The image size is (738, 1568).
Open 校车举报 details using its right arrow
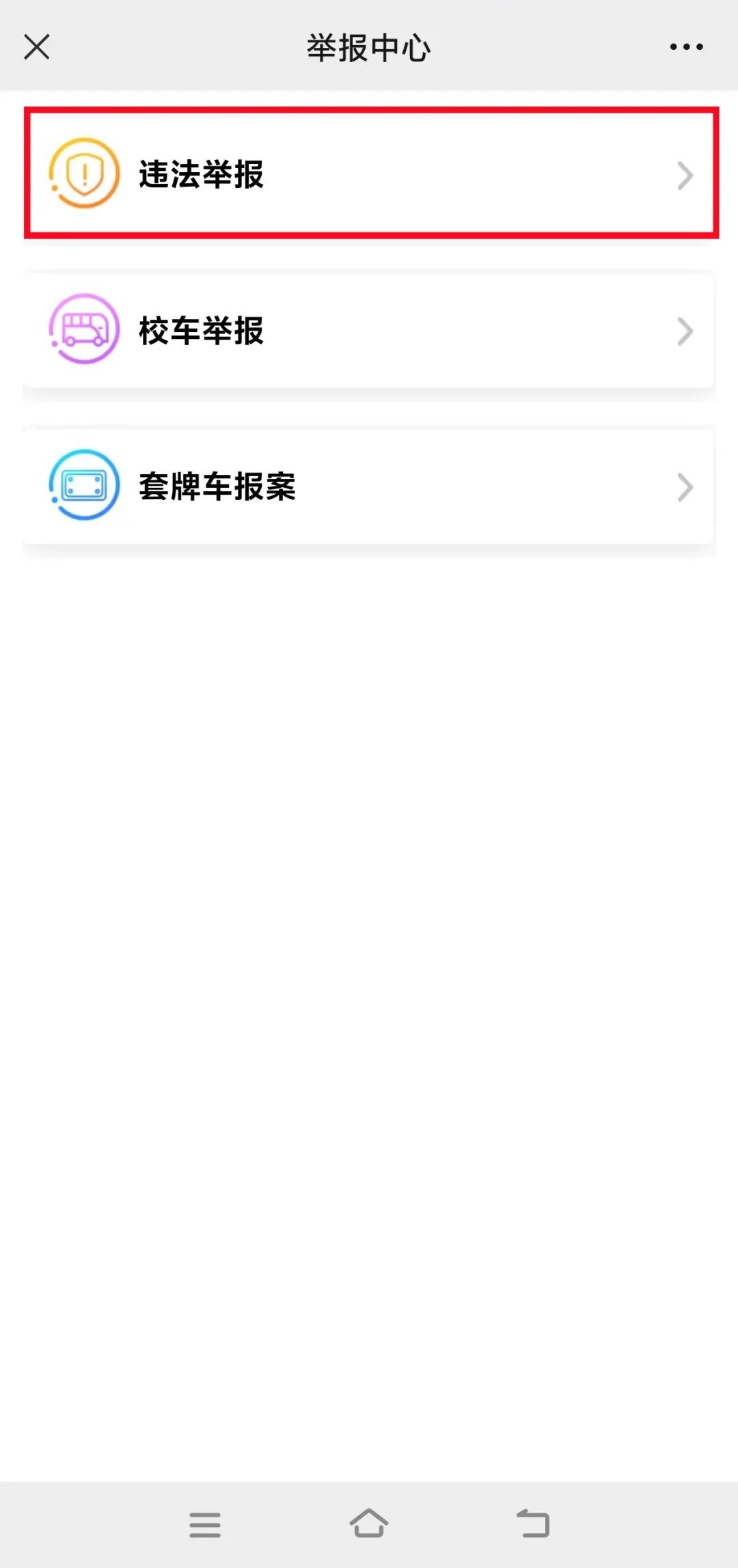(685, 331)
